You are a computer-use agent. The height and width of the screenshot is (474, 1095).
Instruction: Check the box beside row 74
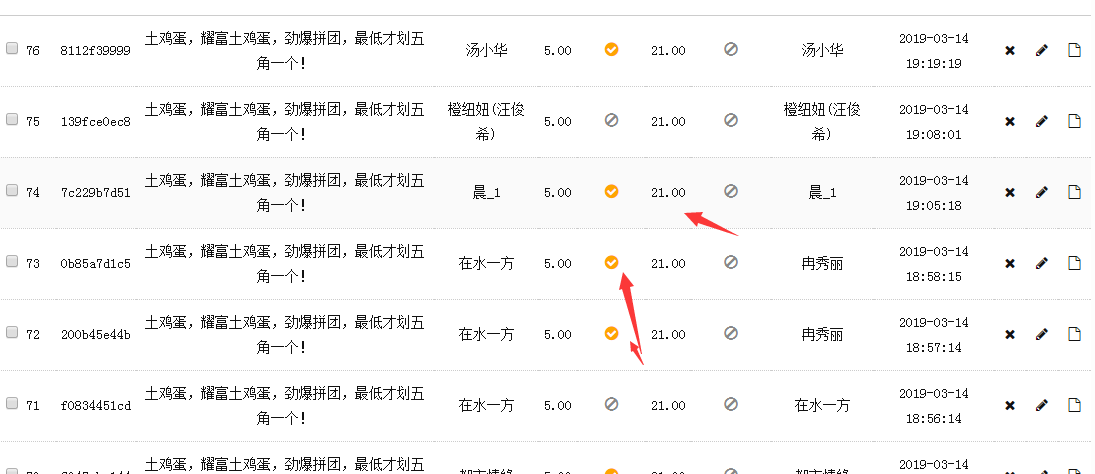click(x=12, y=190)
